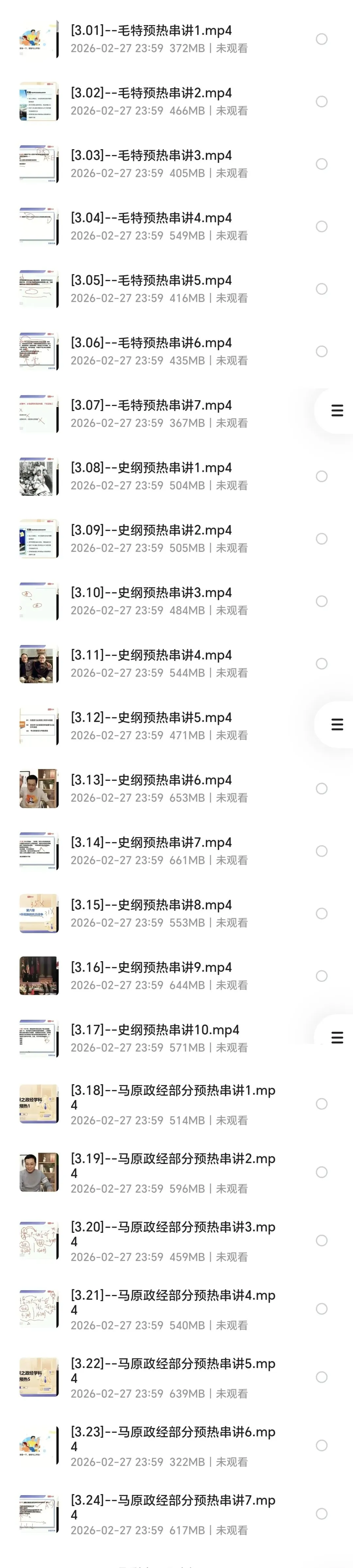Viewport: 353px width, 1568px height.
Task: Select 史纲预热串讲7.mp4 via its circle
Action: pyautogui.click(x=321, y=851)
